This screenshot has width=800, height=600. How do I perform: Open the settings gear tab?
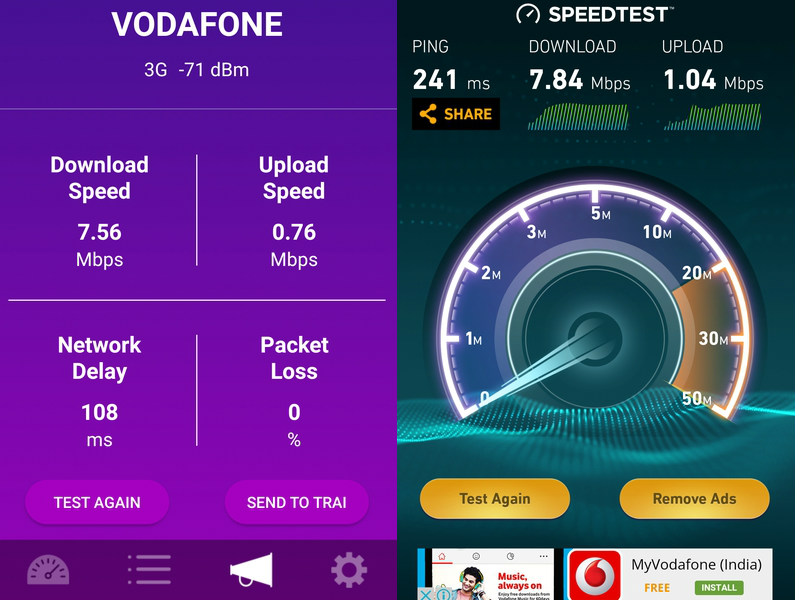click(348, 570)
